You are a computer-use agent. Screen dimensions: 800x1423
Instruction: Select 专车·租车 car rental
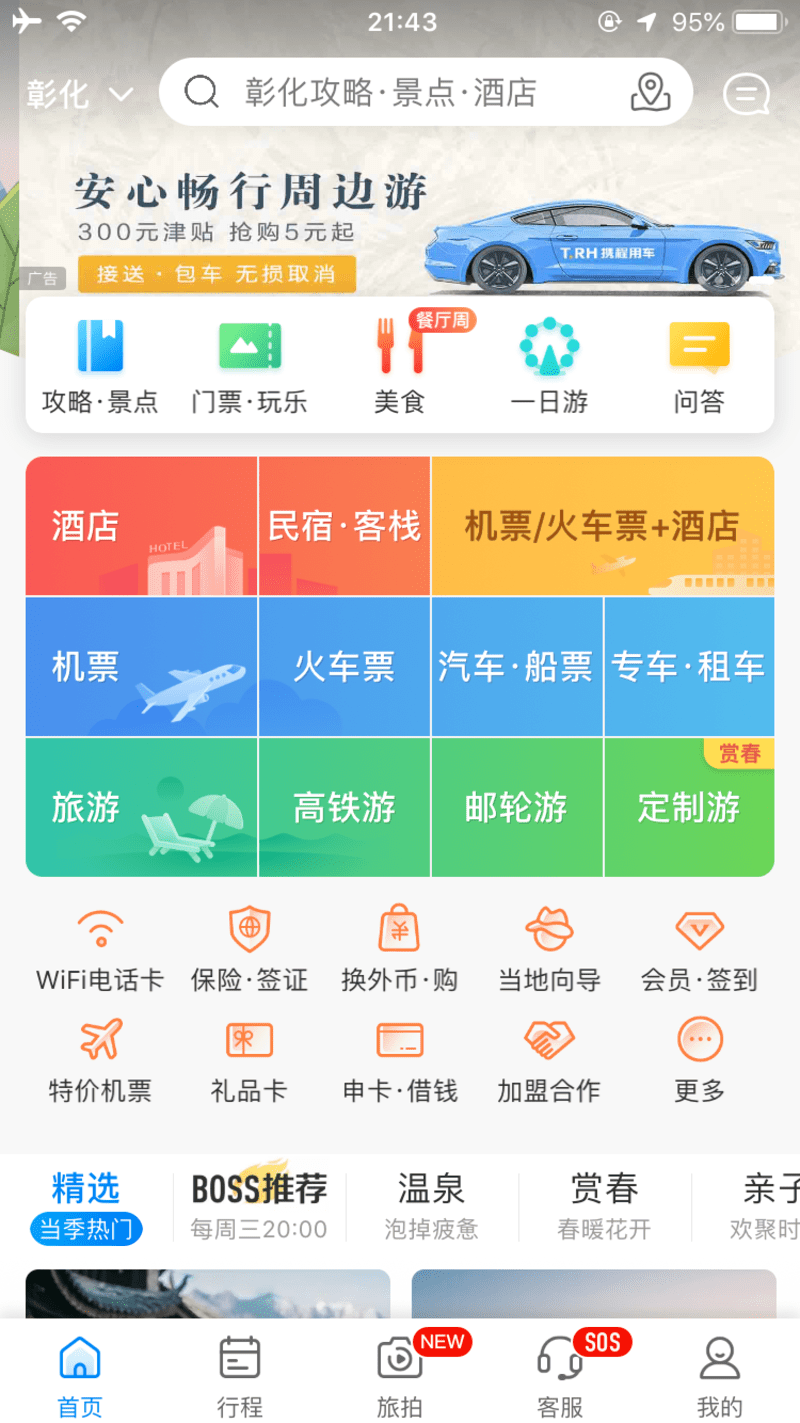689,667
